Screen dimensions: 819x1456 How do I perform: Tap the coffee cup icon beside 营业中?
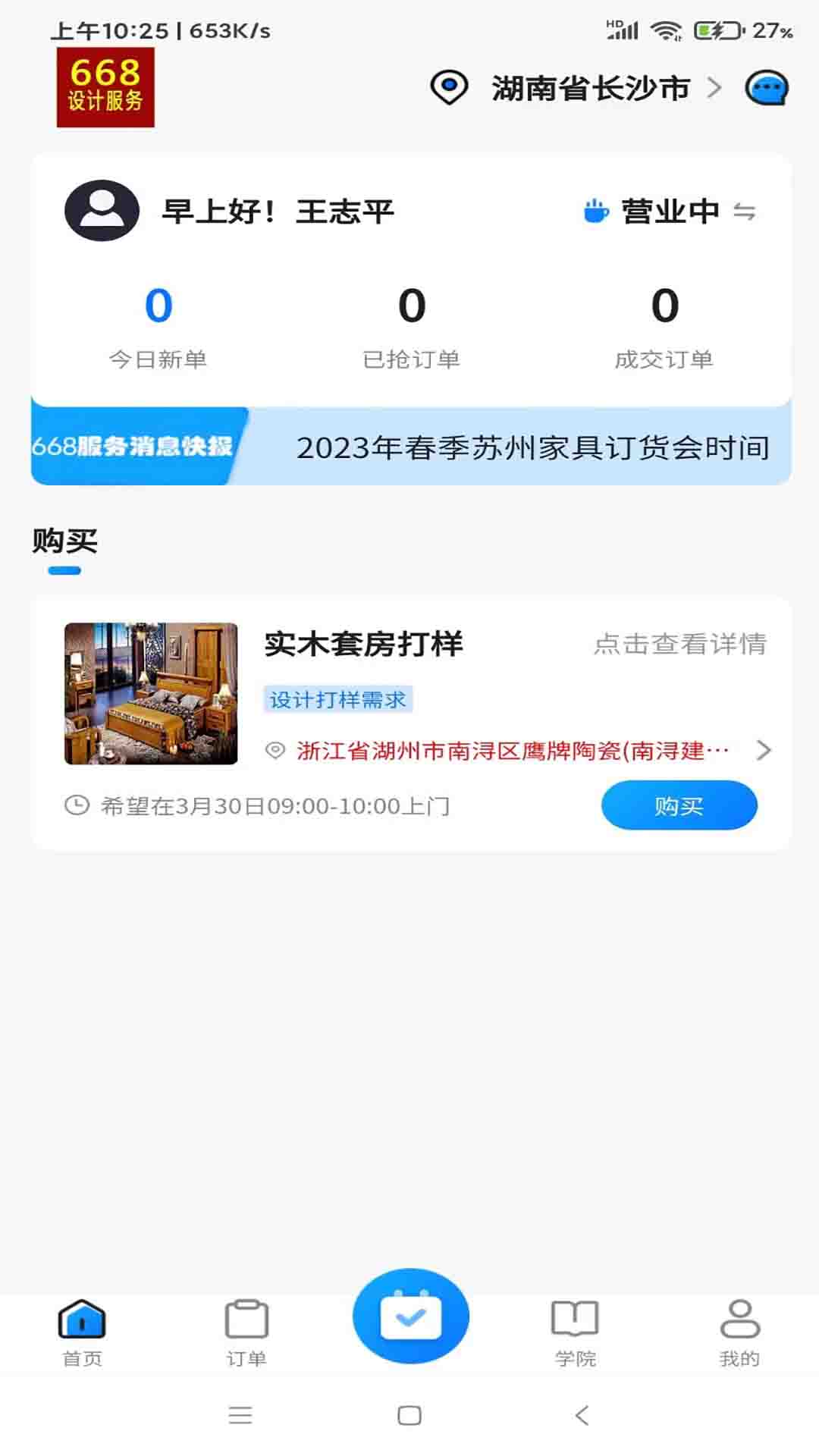[x=596, y=213]
